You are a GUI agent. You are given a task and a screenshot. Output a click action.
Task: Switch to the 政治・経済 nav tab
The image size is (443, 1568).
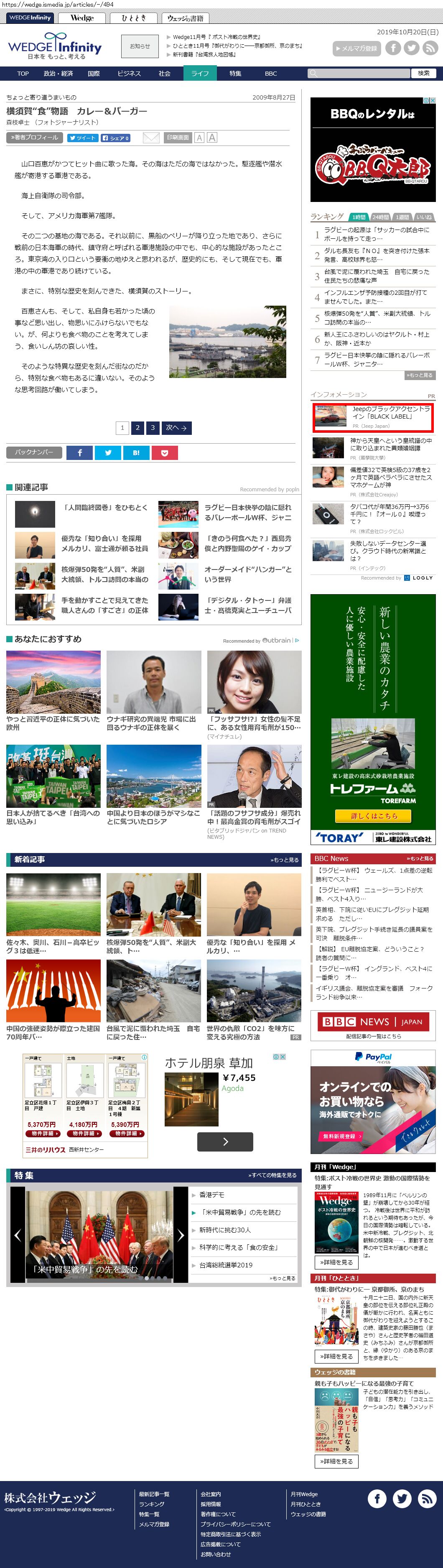pos(59,74)
